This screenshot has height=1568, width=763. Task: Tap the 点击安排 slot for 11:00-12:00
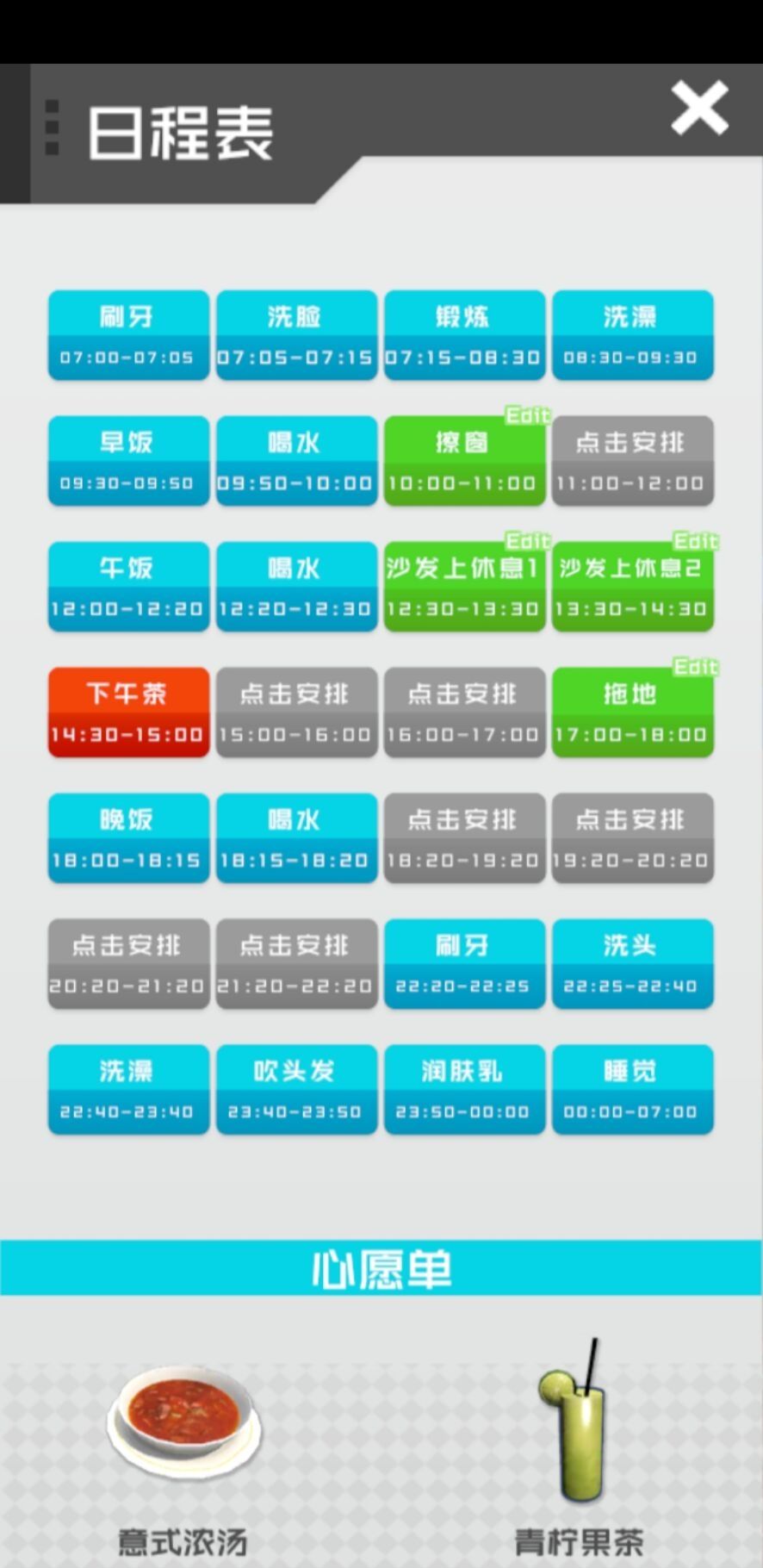point(632,460)
